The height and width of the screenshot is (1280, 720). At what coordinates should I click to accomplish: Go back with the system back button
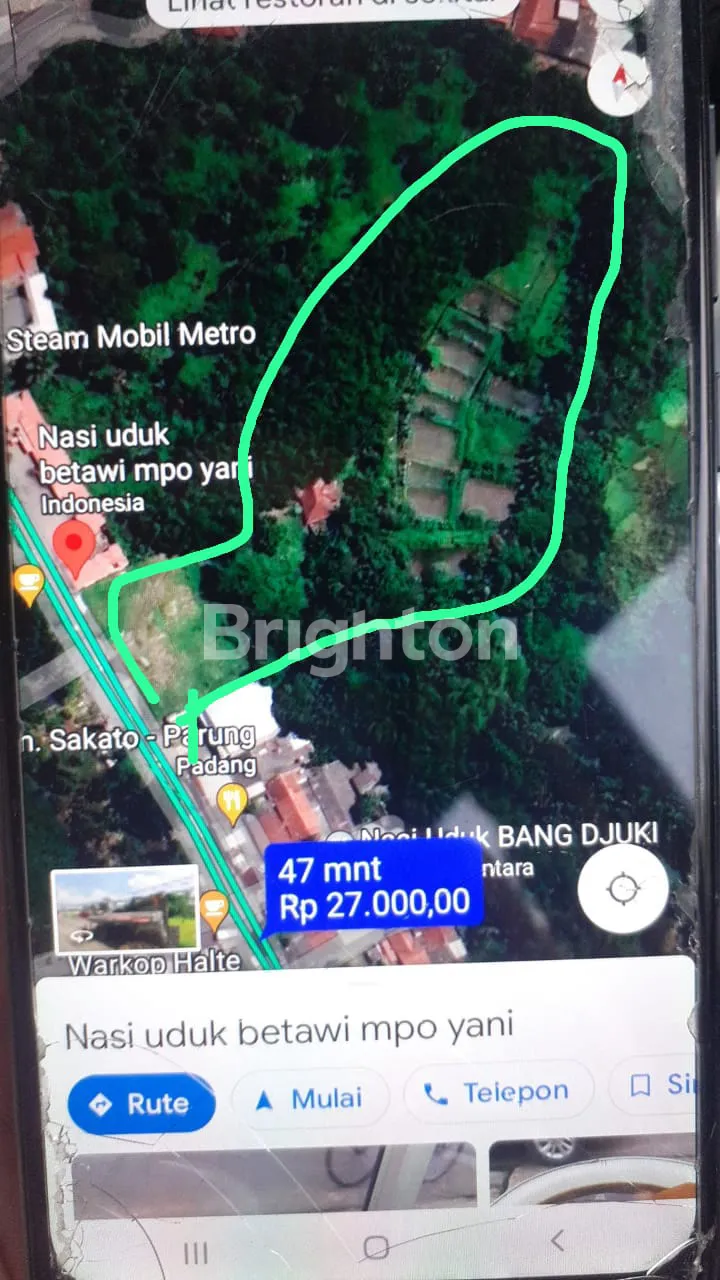point(557,1241)
